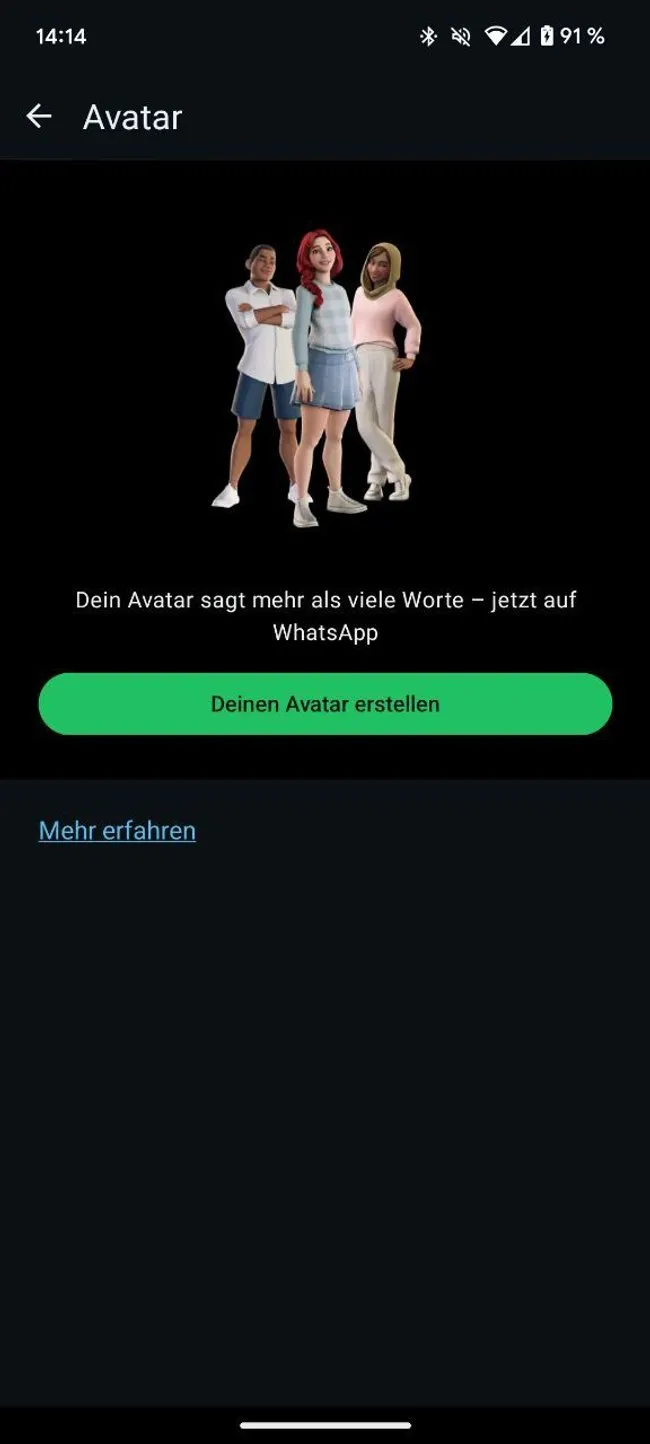
Task: Open the 'Mehr erfahren' link
Action: click(x=117, y=831)
